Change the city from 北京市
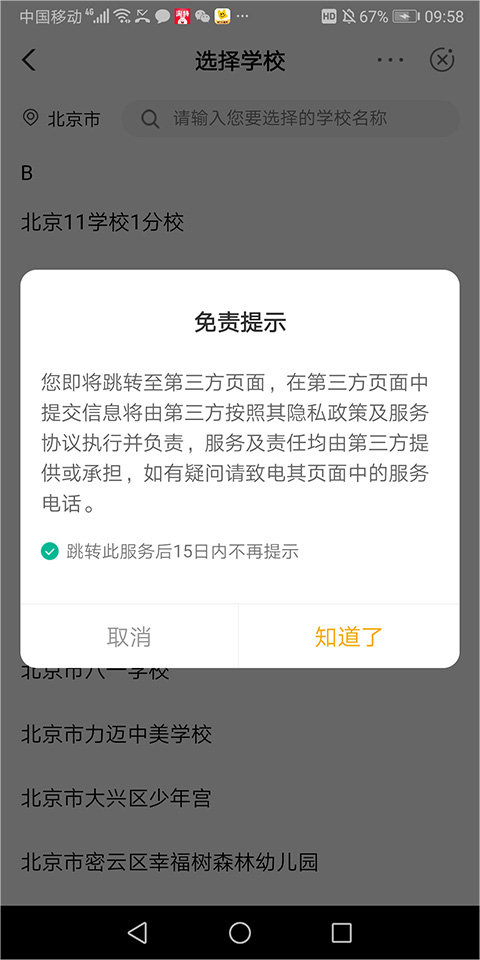The image size is (480, 960). pos(61,118)
